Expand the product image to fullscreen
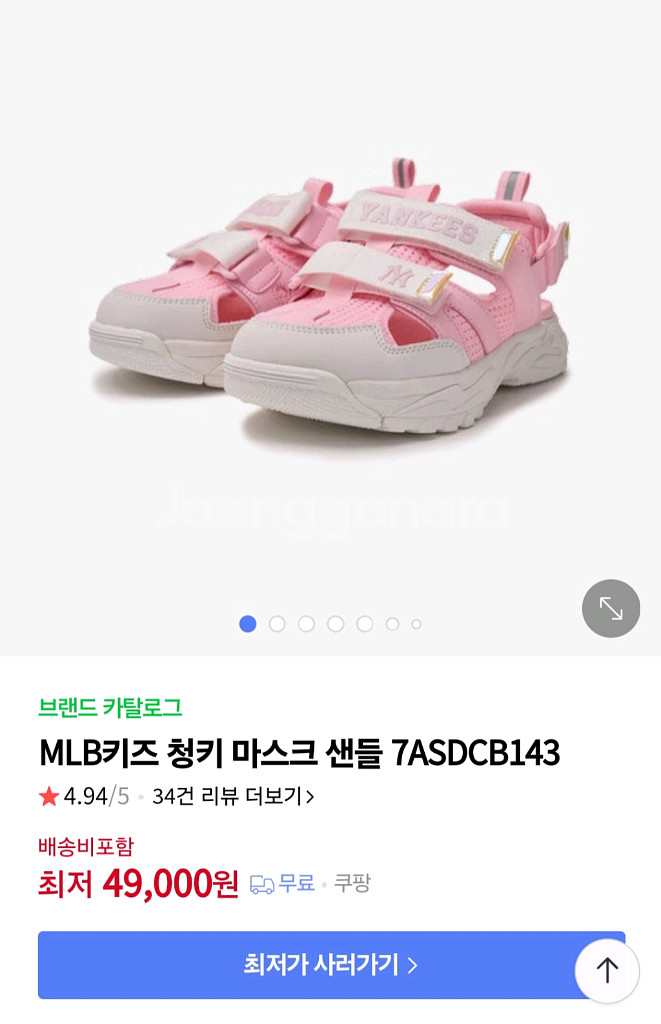 tap(611, 608)
